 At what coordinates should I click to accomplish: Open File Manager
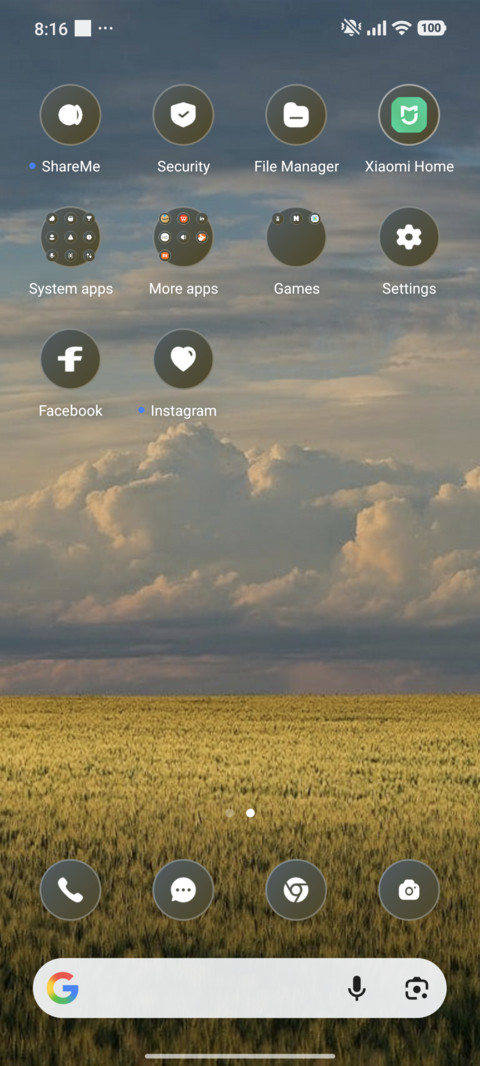[x=296, y=115]
